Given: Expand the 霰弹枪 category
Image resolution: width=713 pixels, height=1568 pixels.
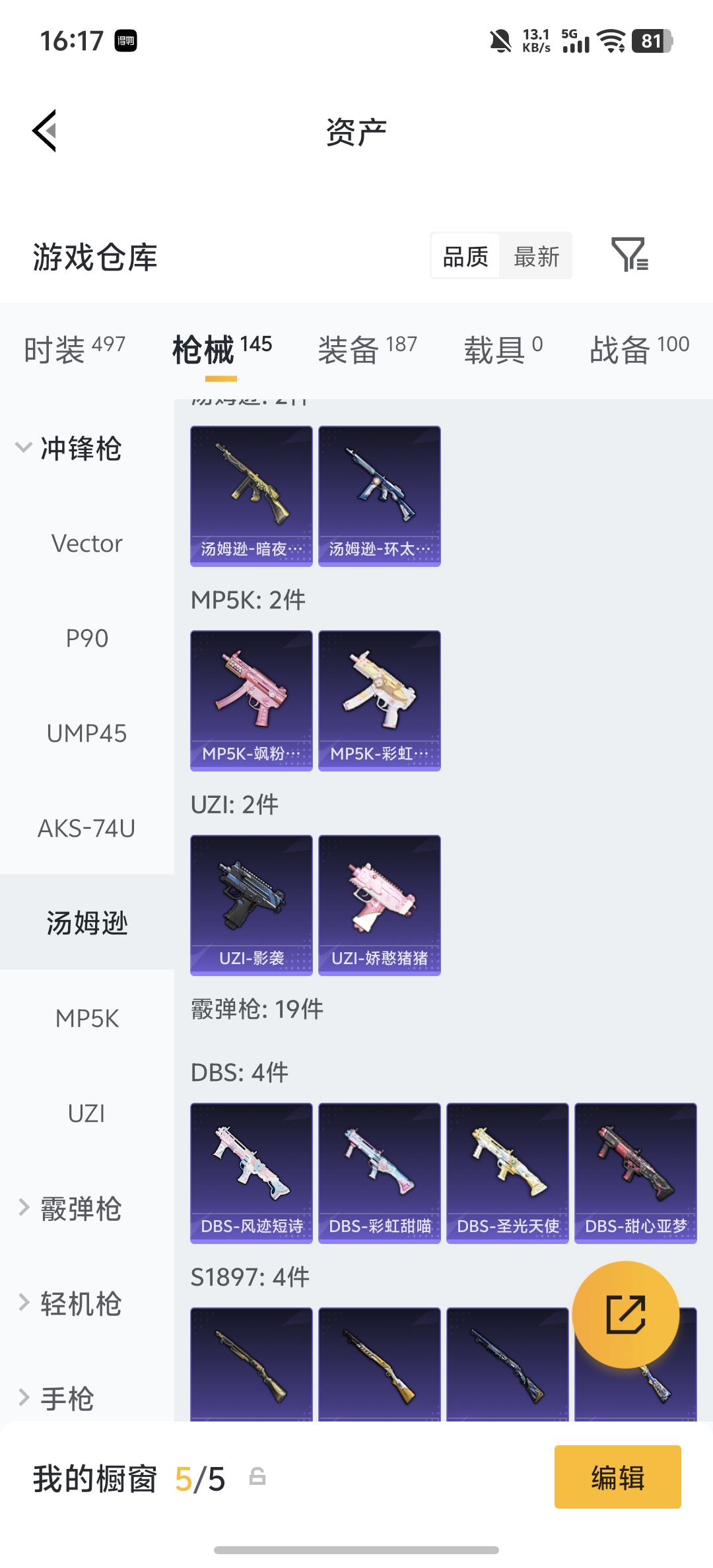Looking at the screenshot, I should click(x=69, y=1209).
